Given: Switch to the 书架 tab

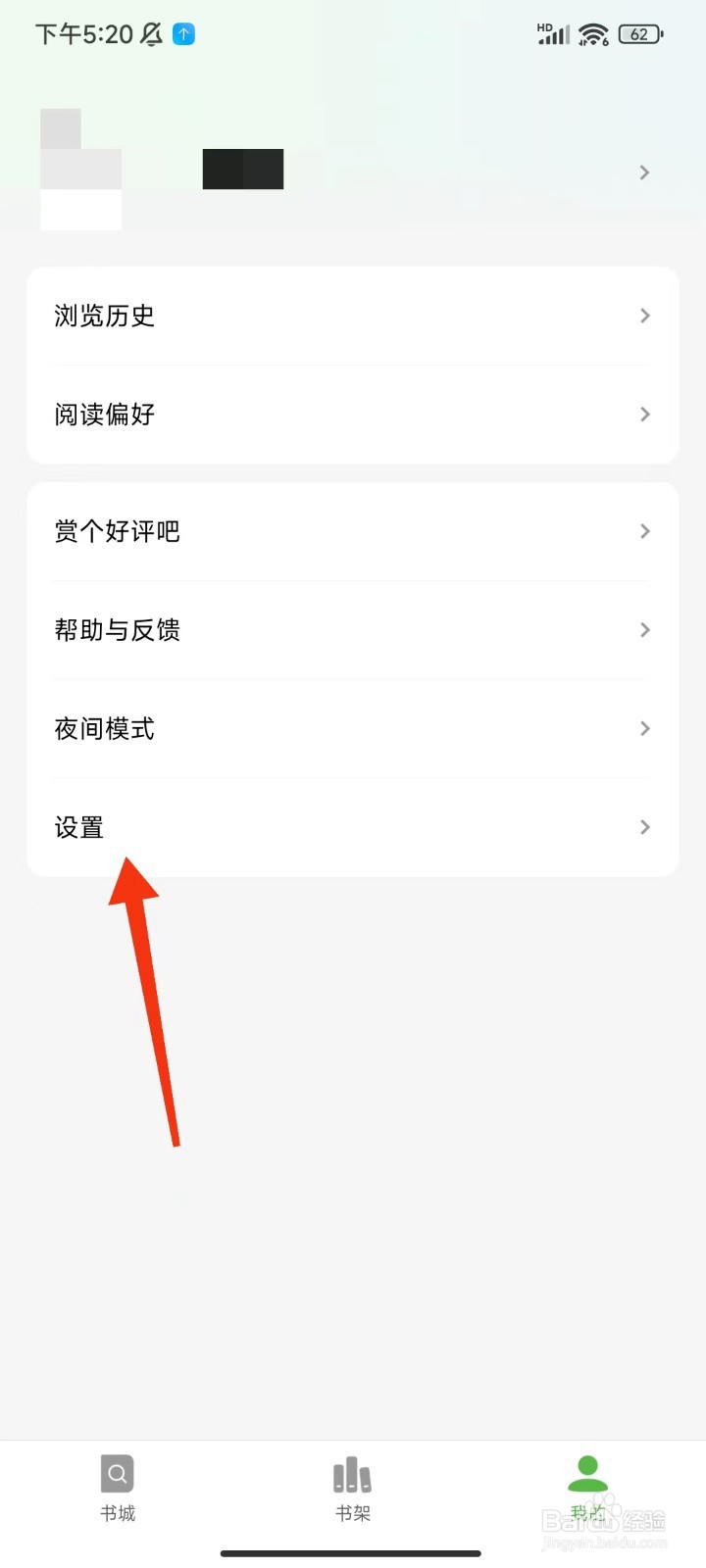Looking at the screenshot, I should (352, 1490).
